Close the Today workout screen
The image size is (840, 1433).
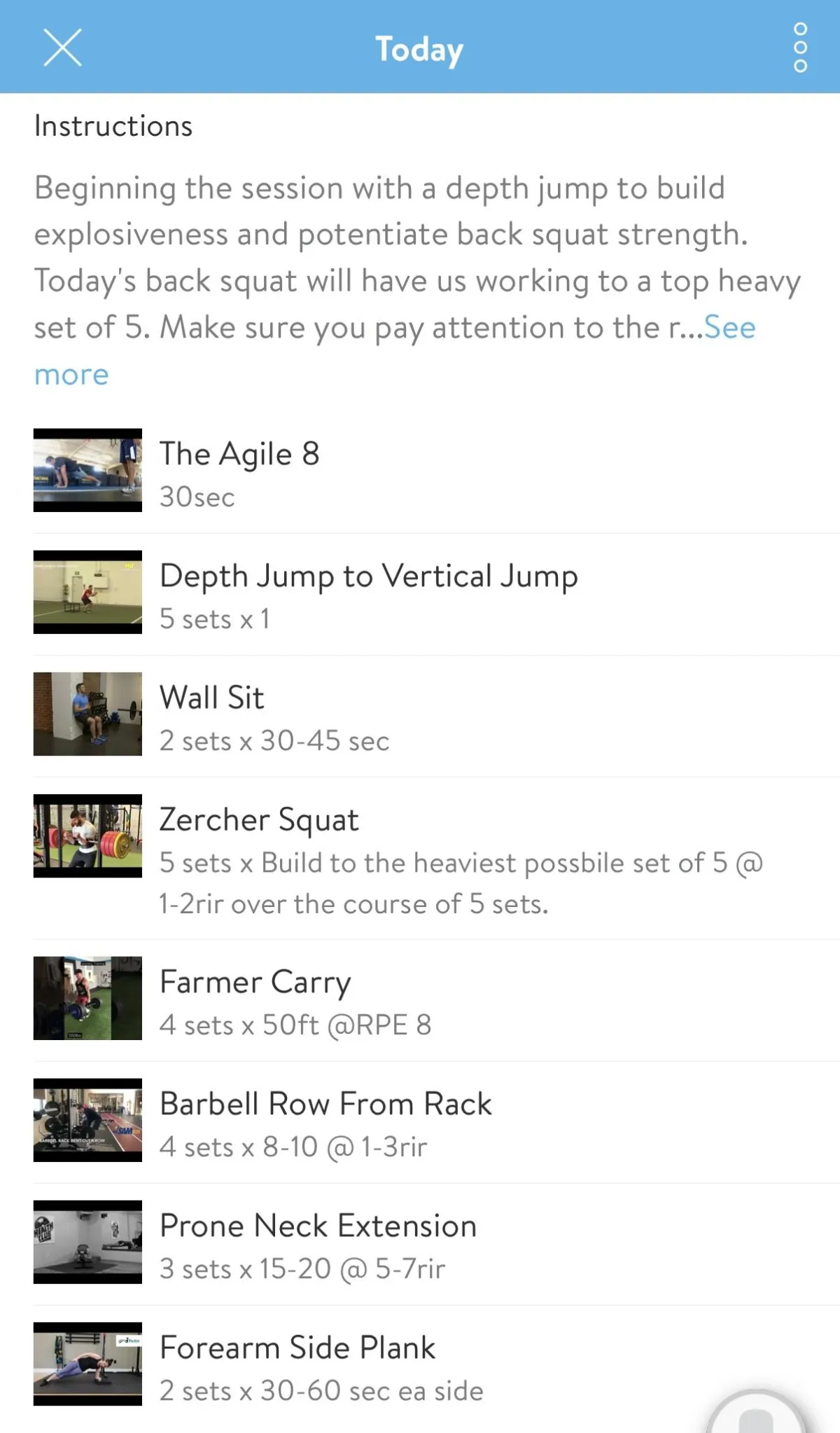[63, 48]
